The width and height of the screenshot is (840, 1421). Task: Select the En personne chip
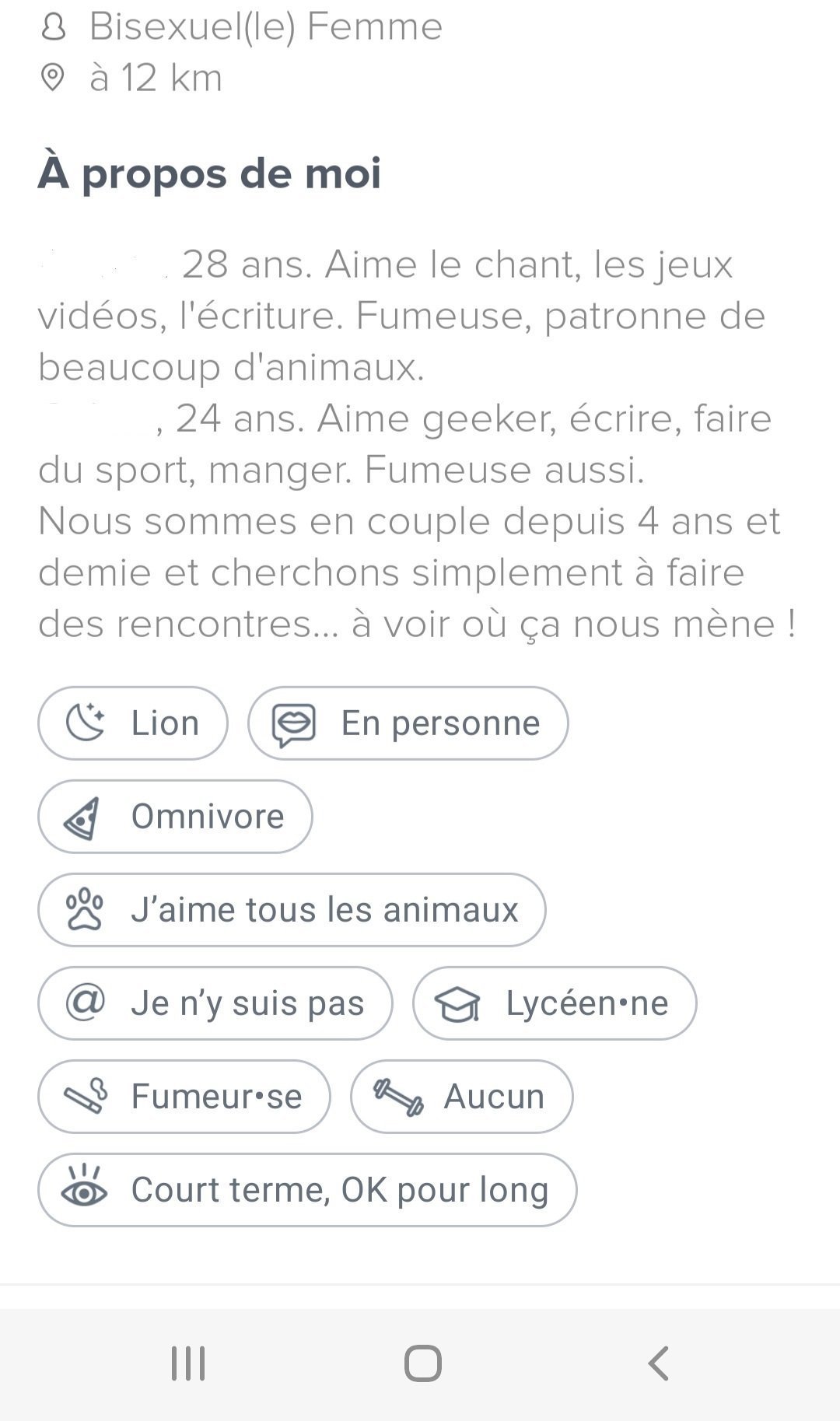click(408, 723)
